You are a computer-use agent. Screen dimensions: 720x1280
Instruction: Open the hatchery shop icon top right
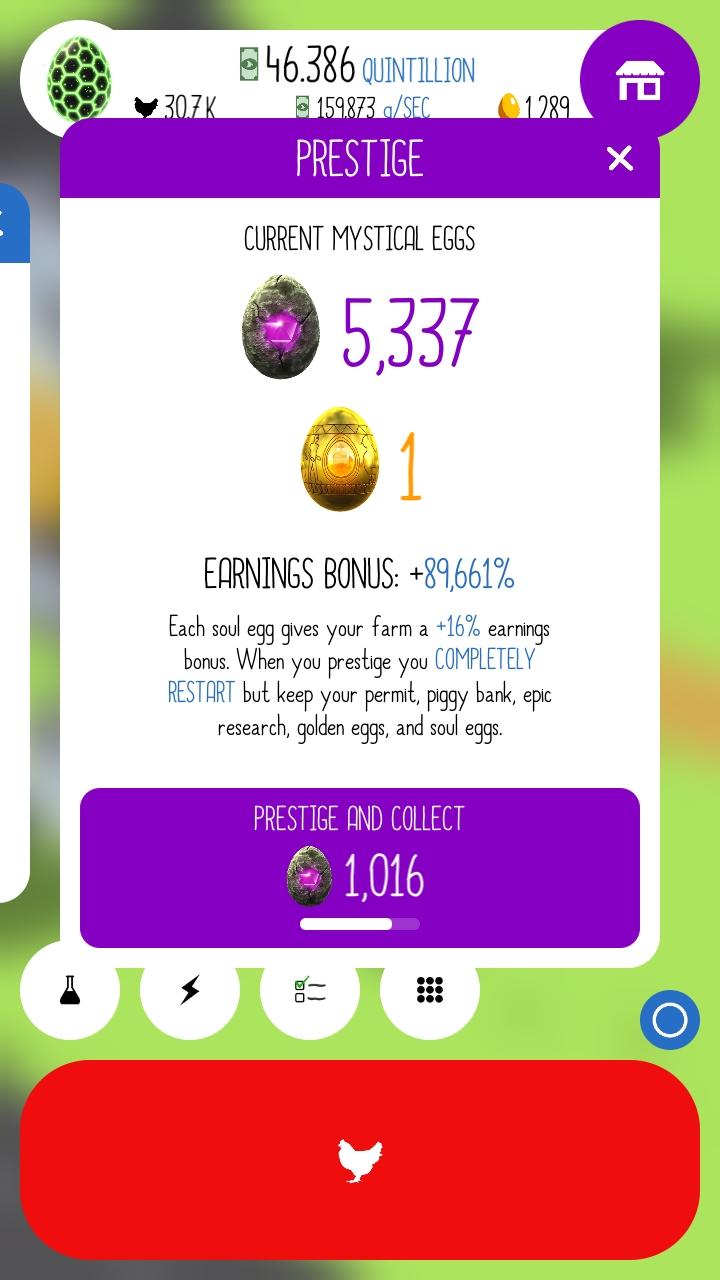click(x=640, y=80)
